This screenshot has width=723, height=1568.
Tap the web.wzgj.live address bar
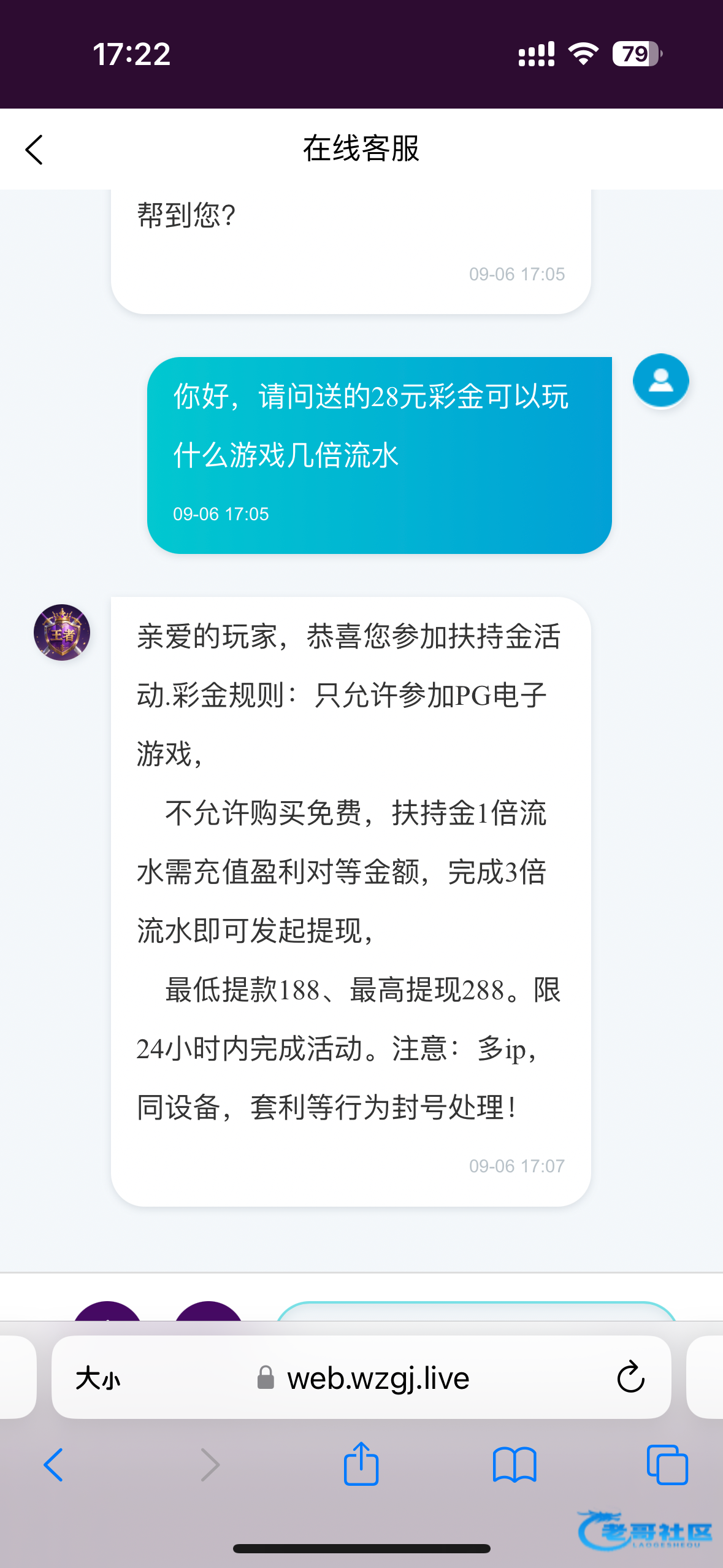tap(378, 1379)
